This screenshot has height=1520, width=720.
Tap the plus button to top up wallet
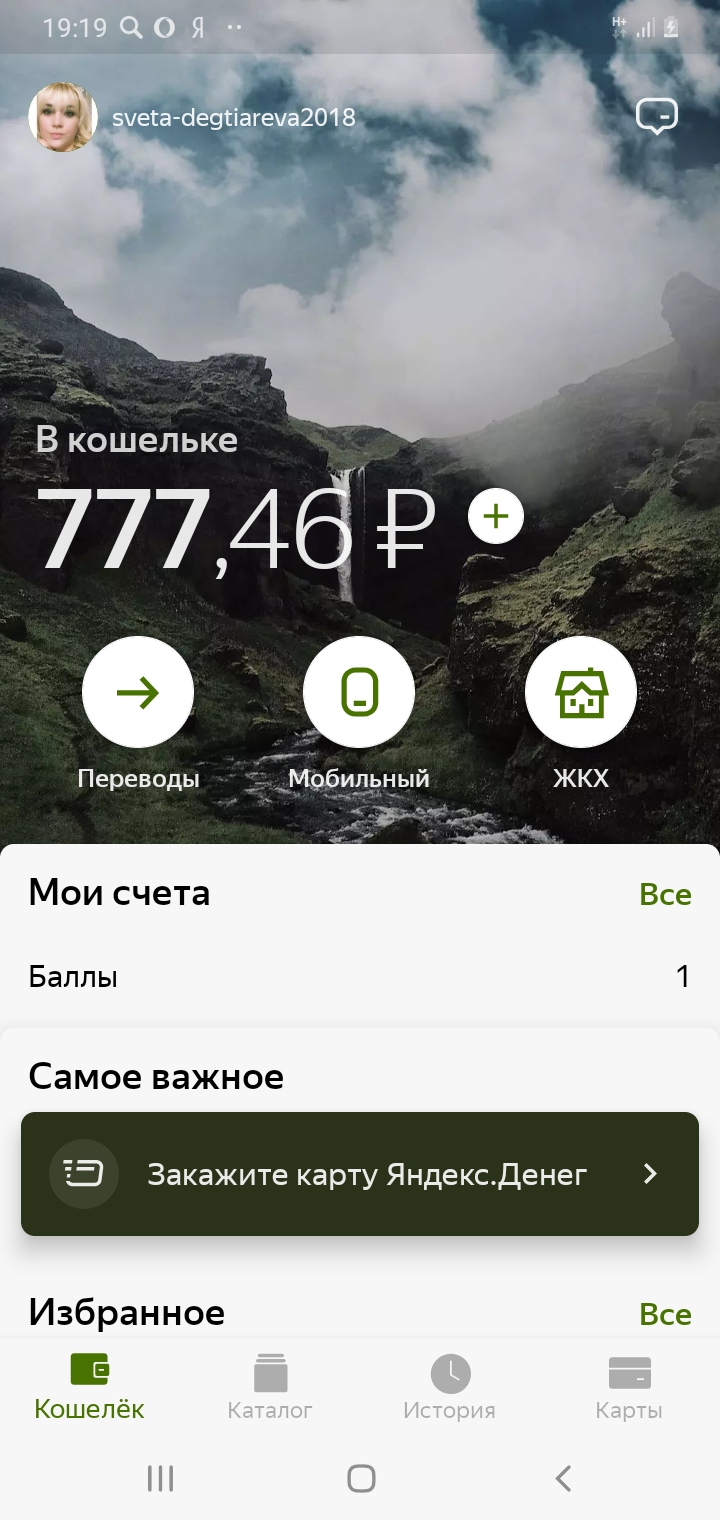tap(495, 516)
